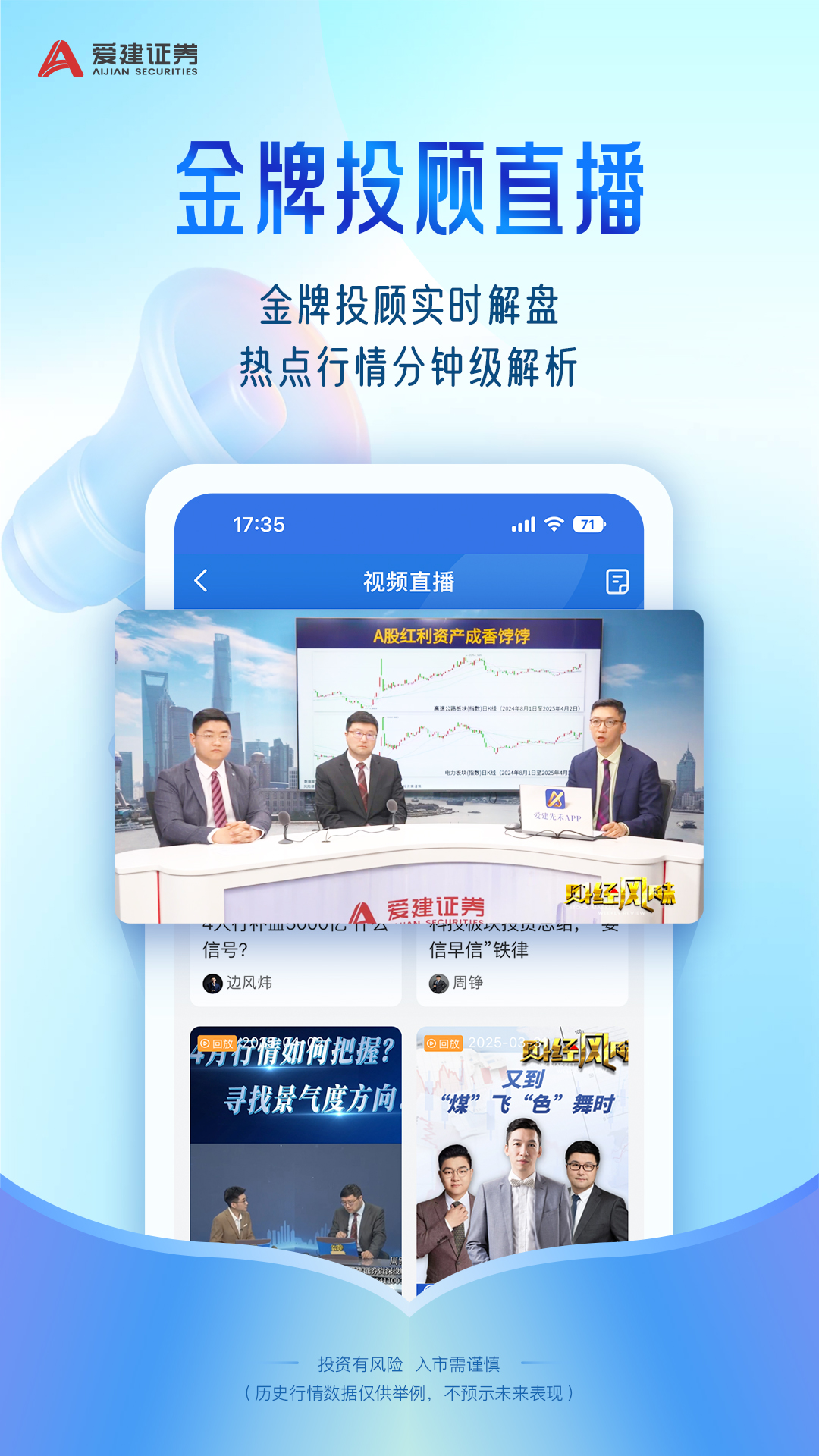Image resolution: width=819 pixels, height=1456 pixels.
Task: Tap the battery indicator showing 71
Action: coord(588,522)
